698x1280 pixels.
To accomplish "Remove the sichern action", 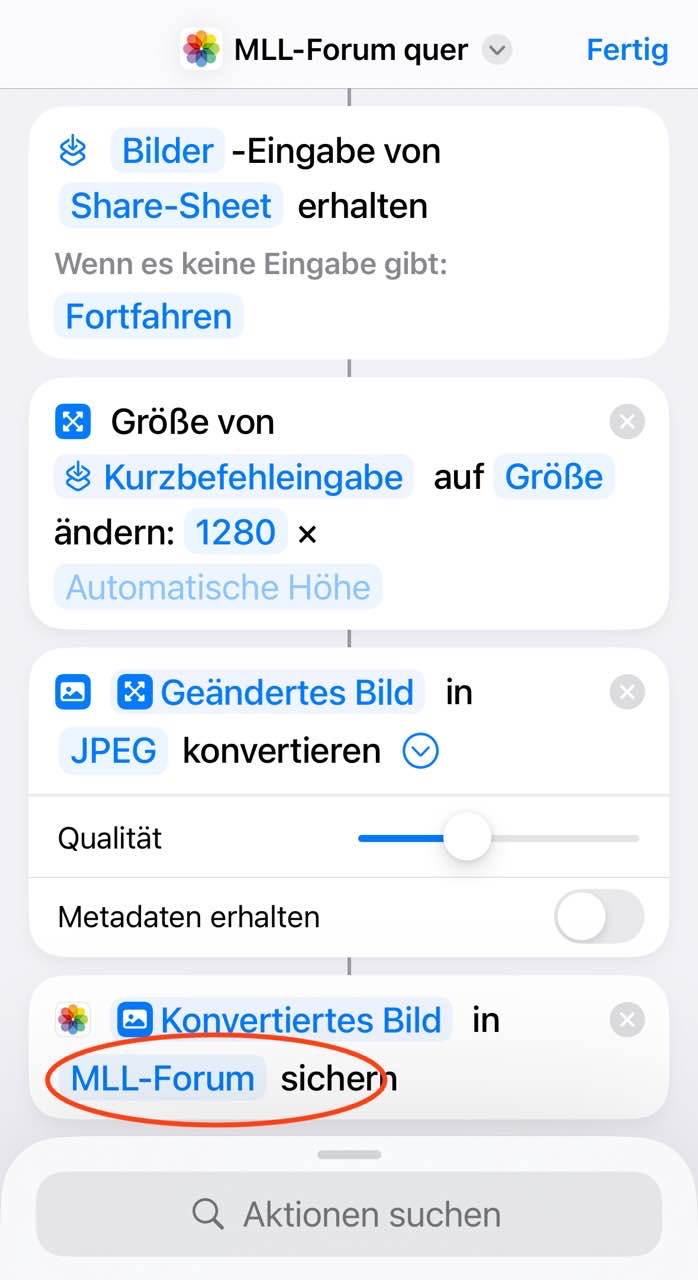I will click(x=627, y=1020).
